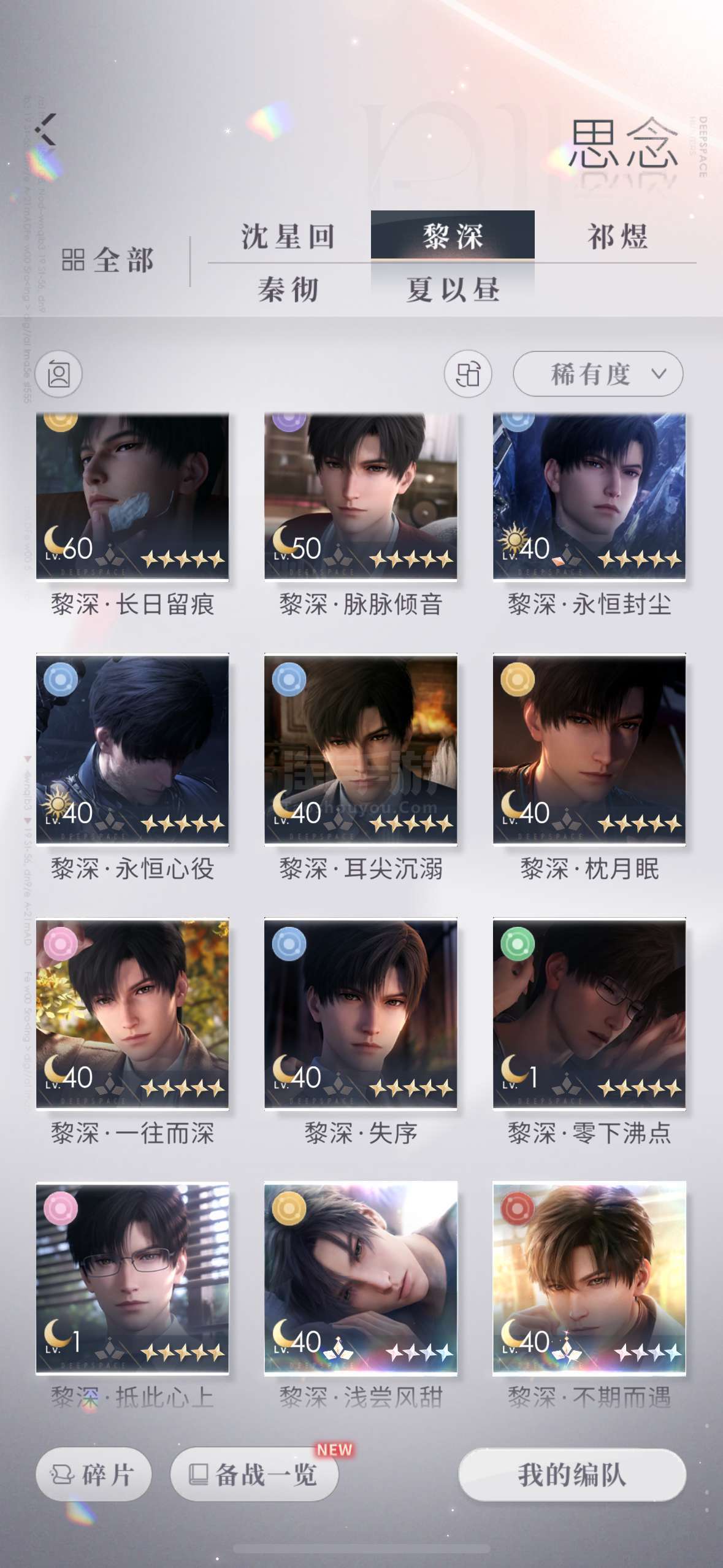The width and height of the screenshot is (723, 1568).
Task: Open the 备战一览 overview
Action: coord(254,1474)
